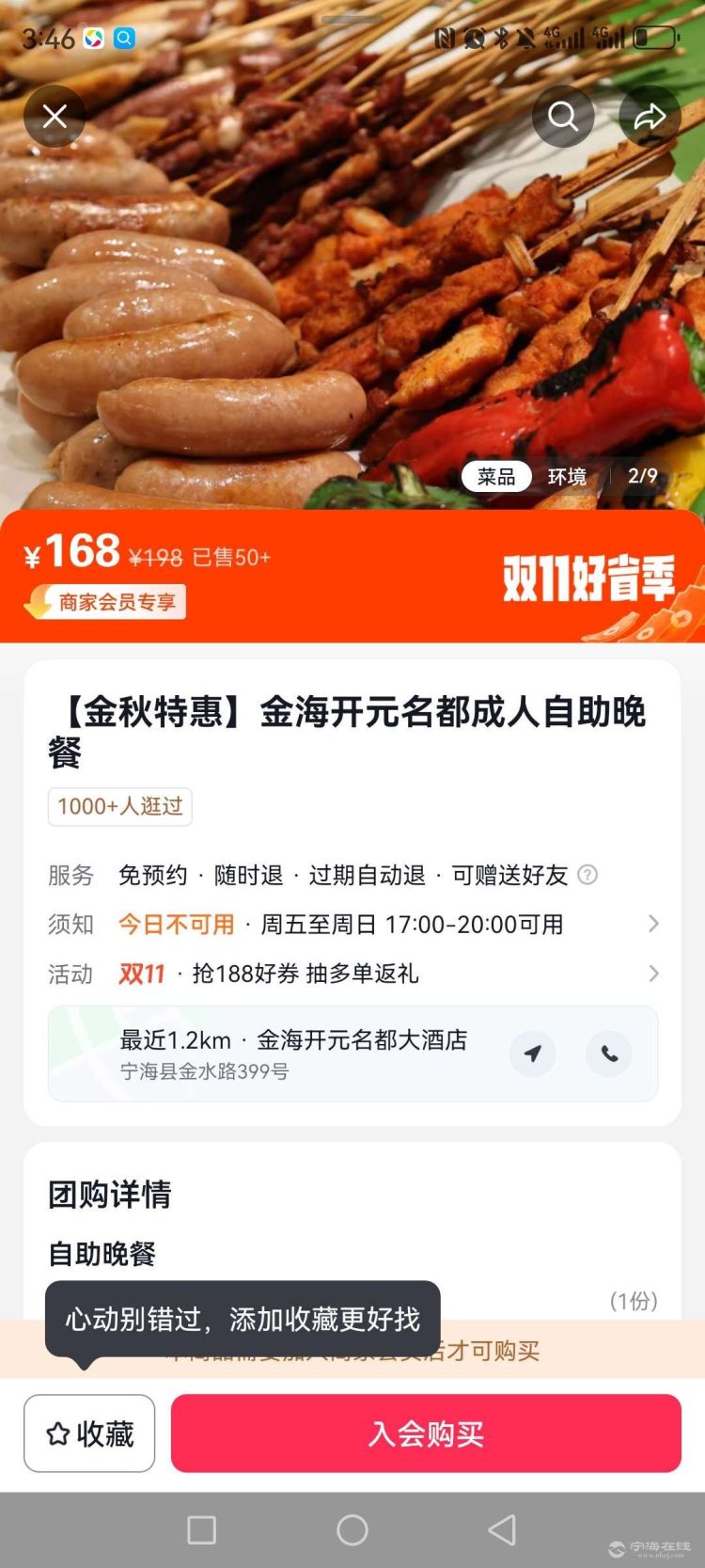Viewport: 705px width, 1568px height.
Task: Open search from the top magnifier icon
Action: (563, 117)
